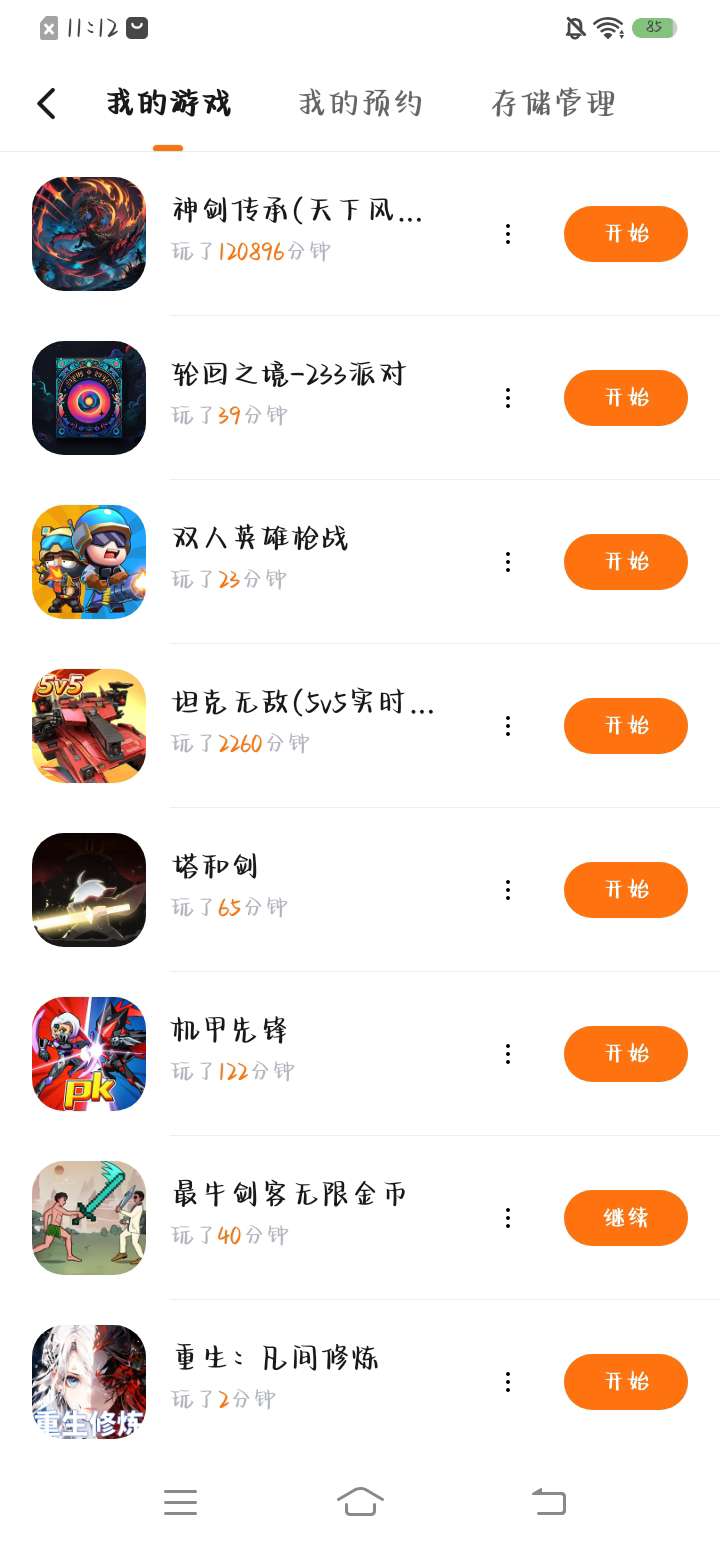Tap 开始 next to 坦克无敌
The image size is (720, 1544).
coord(625,726)
